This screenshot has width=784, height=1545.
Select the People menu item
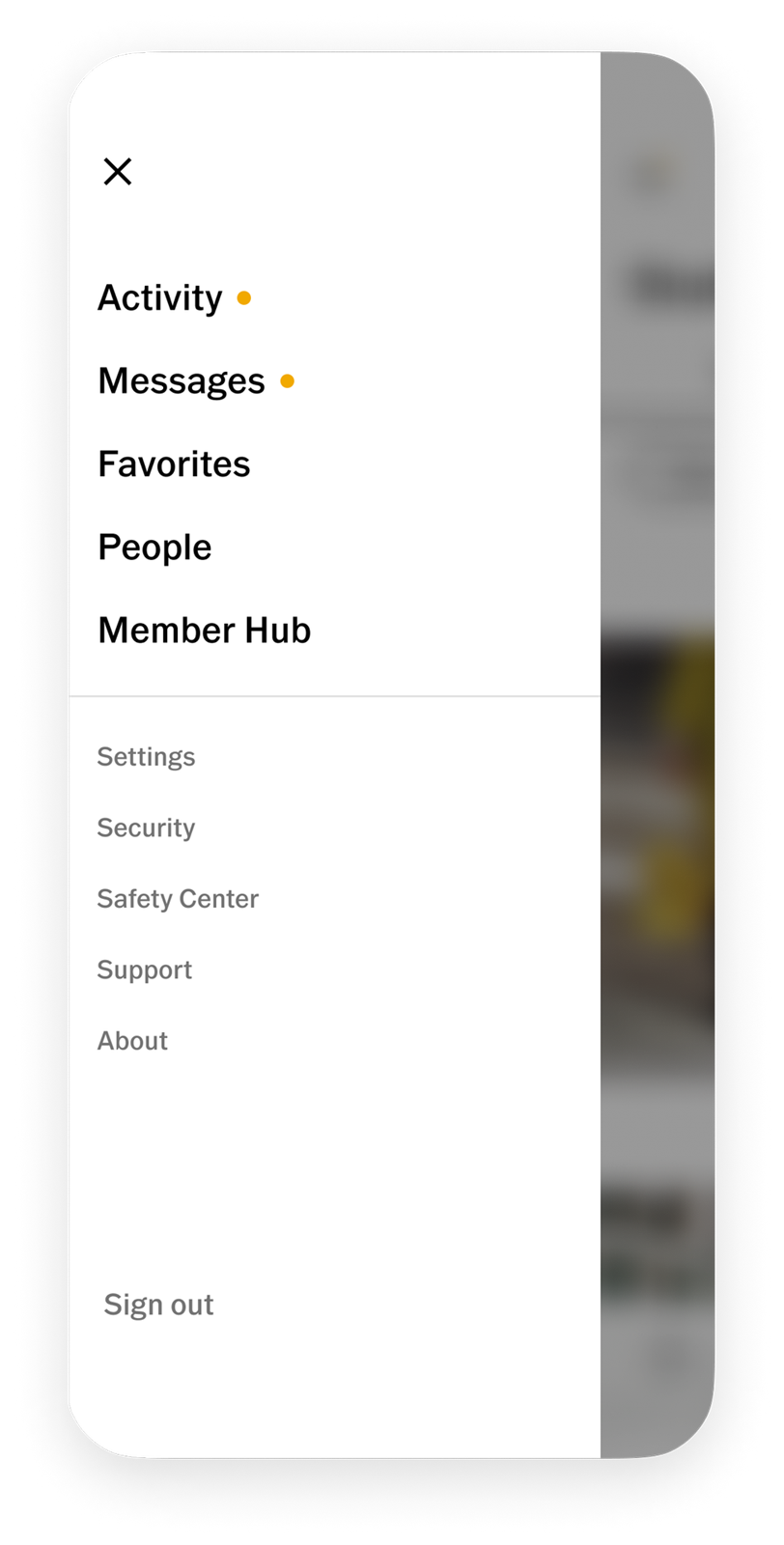tap(154, 548)
